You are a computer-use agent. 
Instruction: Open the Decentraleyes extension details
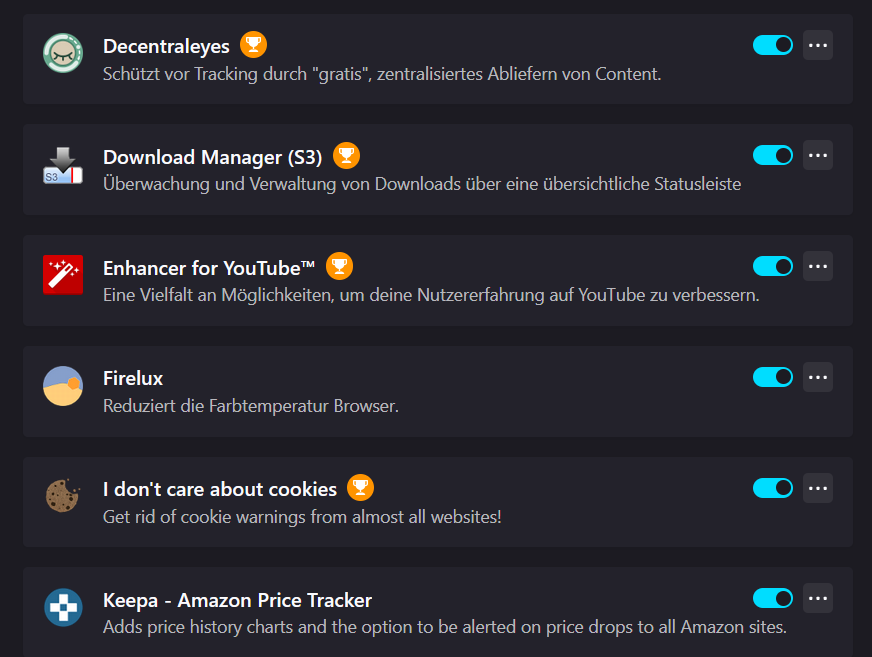166,46
